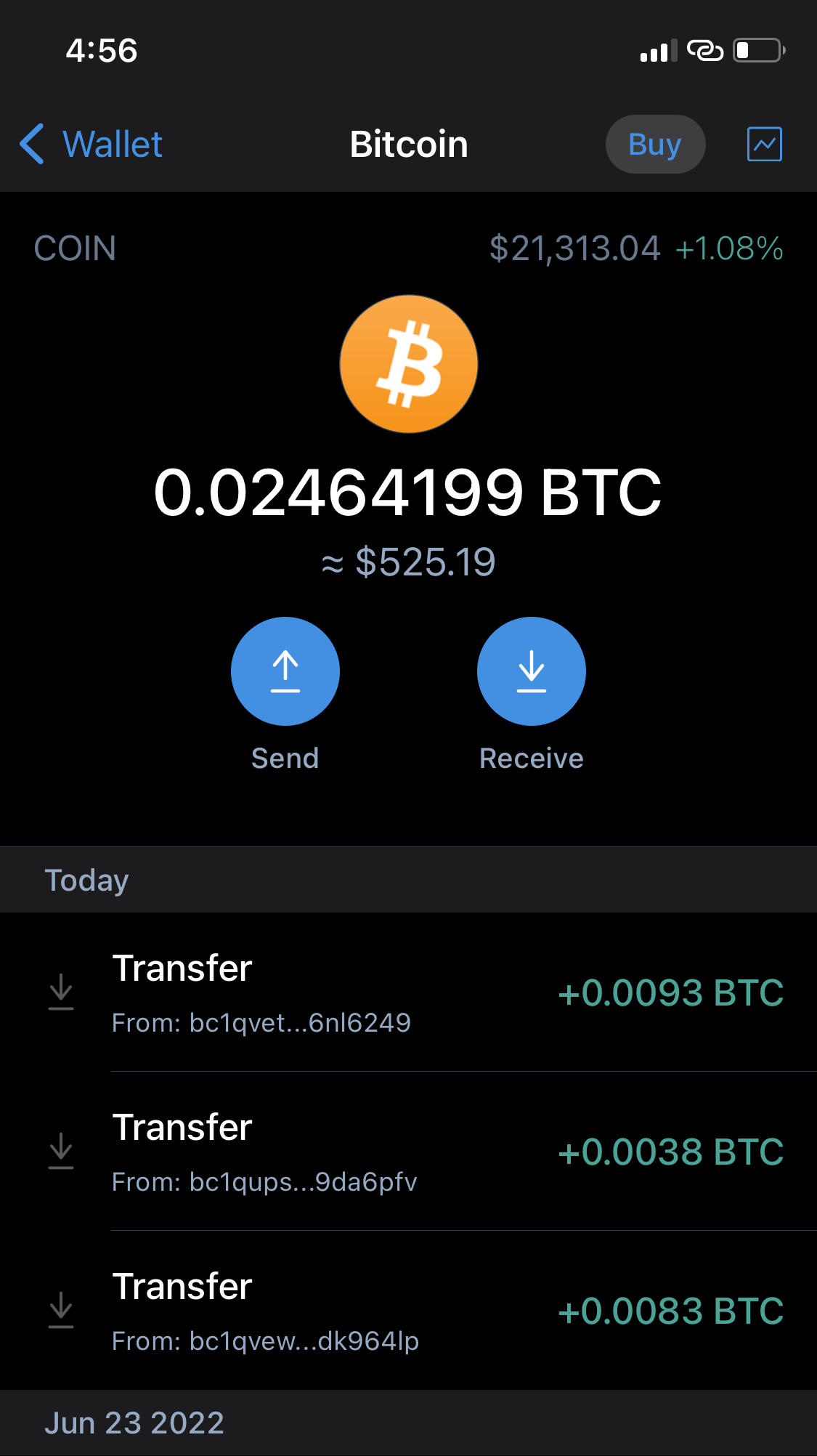Tap the Receive arrow icon

click(x=531, y=671)
